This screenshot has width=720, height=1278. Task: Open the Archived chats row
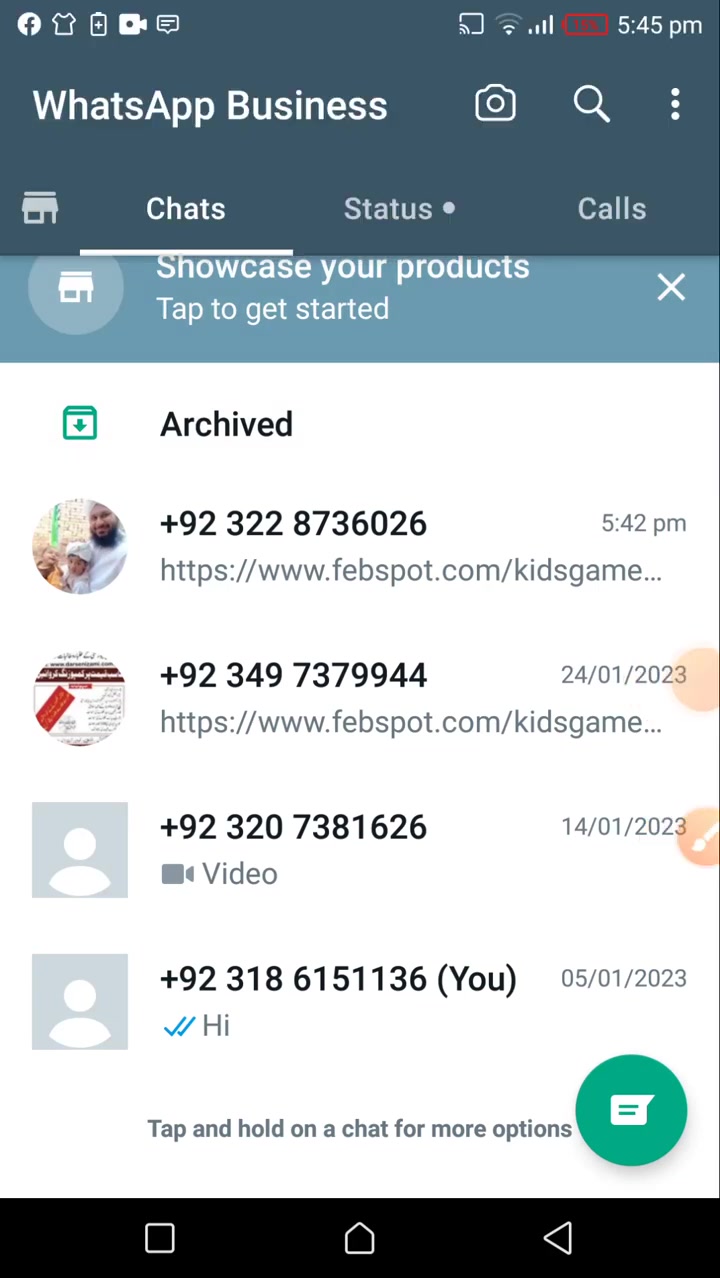coord(360,424)
